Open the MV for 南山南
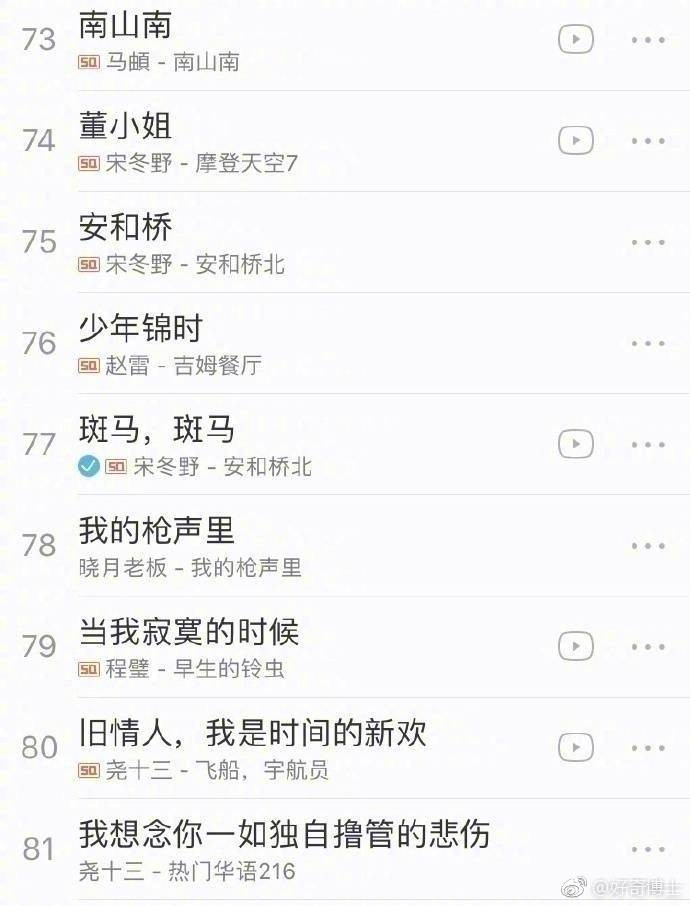690x906 pixels. click(x=575, y=40)
